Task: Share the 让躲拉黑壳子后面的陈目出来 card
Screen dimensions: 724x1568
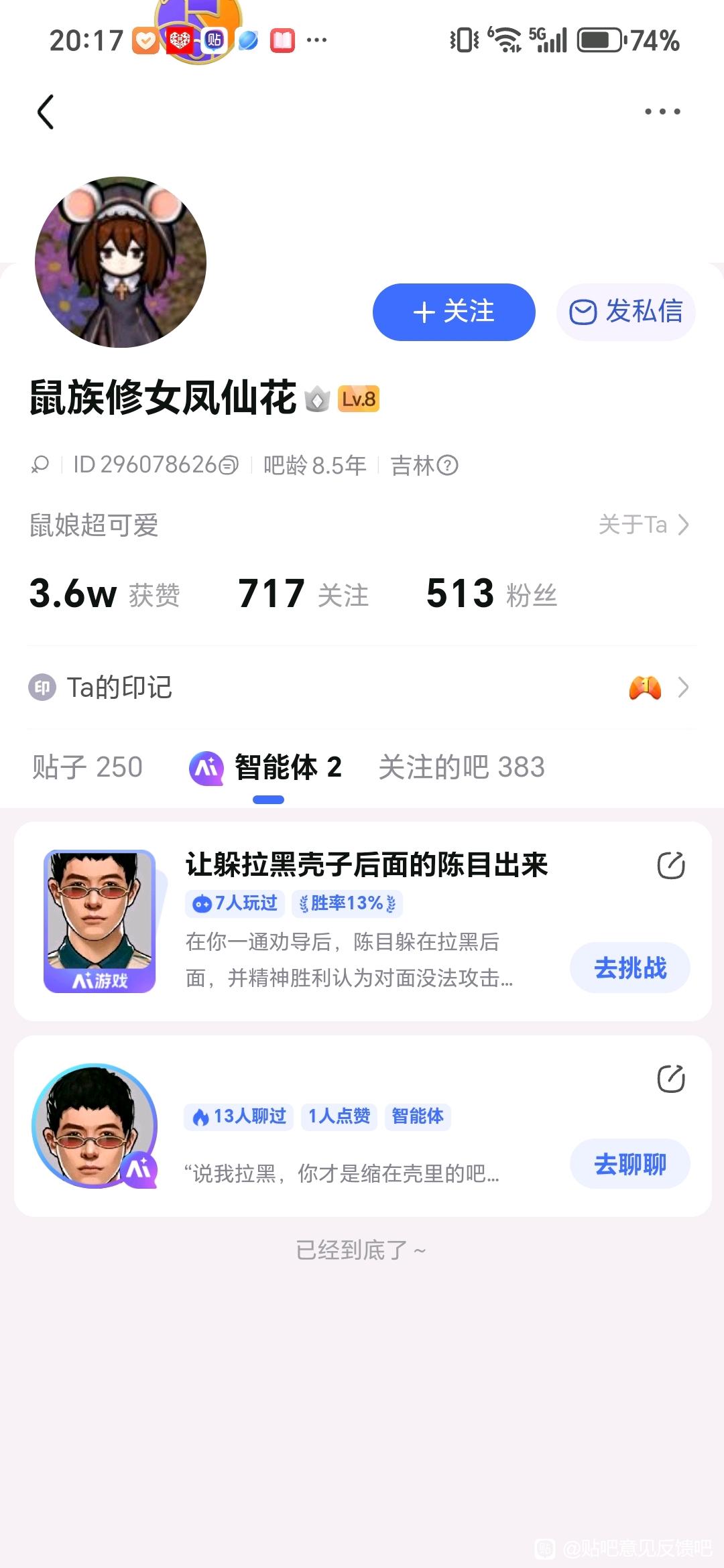Action: (670, 865)
